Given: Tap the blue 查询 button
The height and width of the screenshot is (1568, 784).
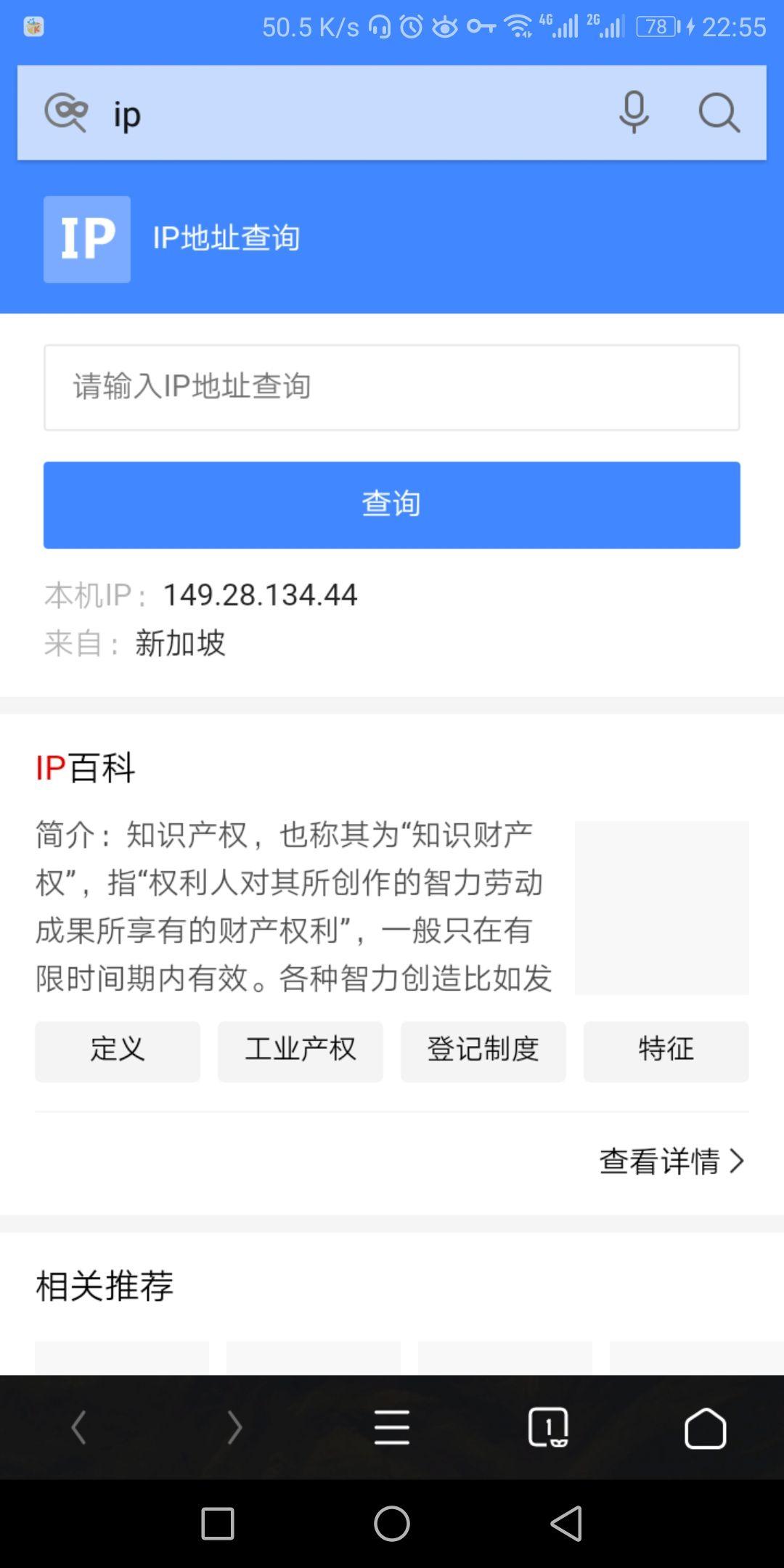Looking at the screenshot, I should [392, 505].
